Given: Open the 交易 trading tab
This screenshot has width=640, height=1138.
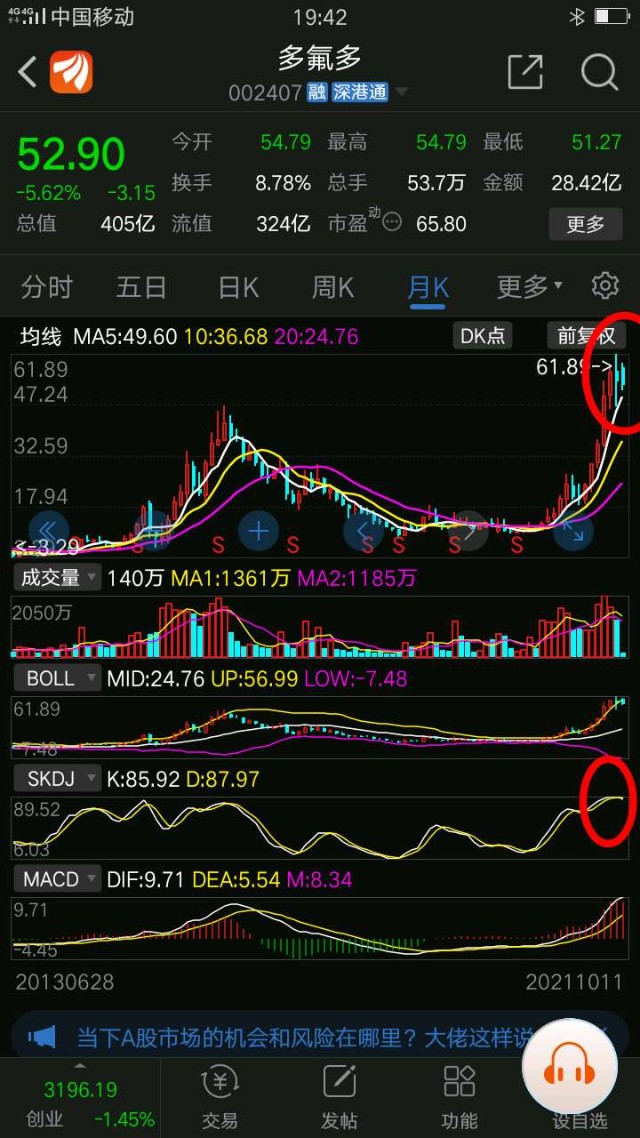Looking at the screenshot, I should 219,1095.
